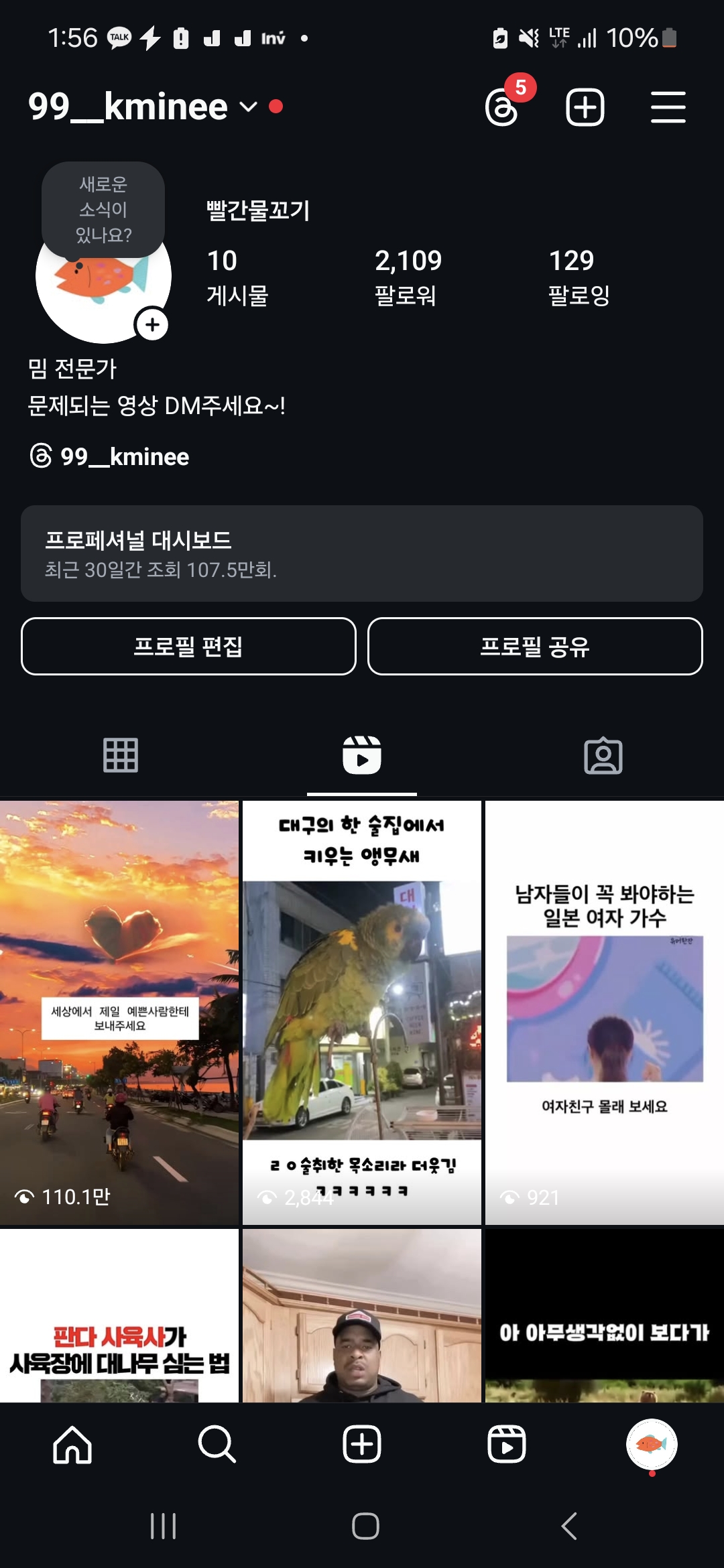Viewport: 724px width, 1568px height.
Task: Switch to the posts grid tab
Action: coord(121,755)
